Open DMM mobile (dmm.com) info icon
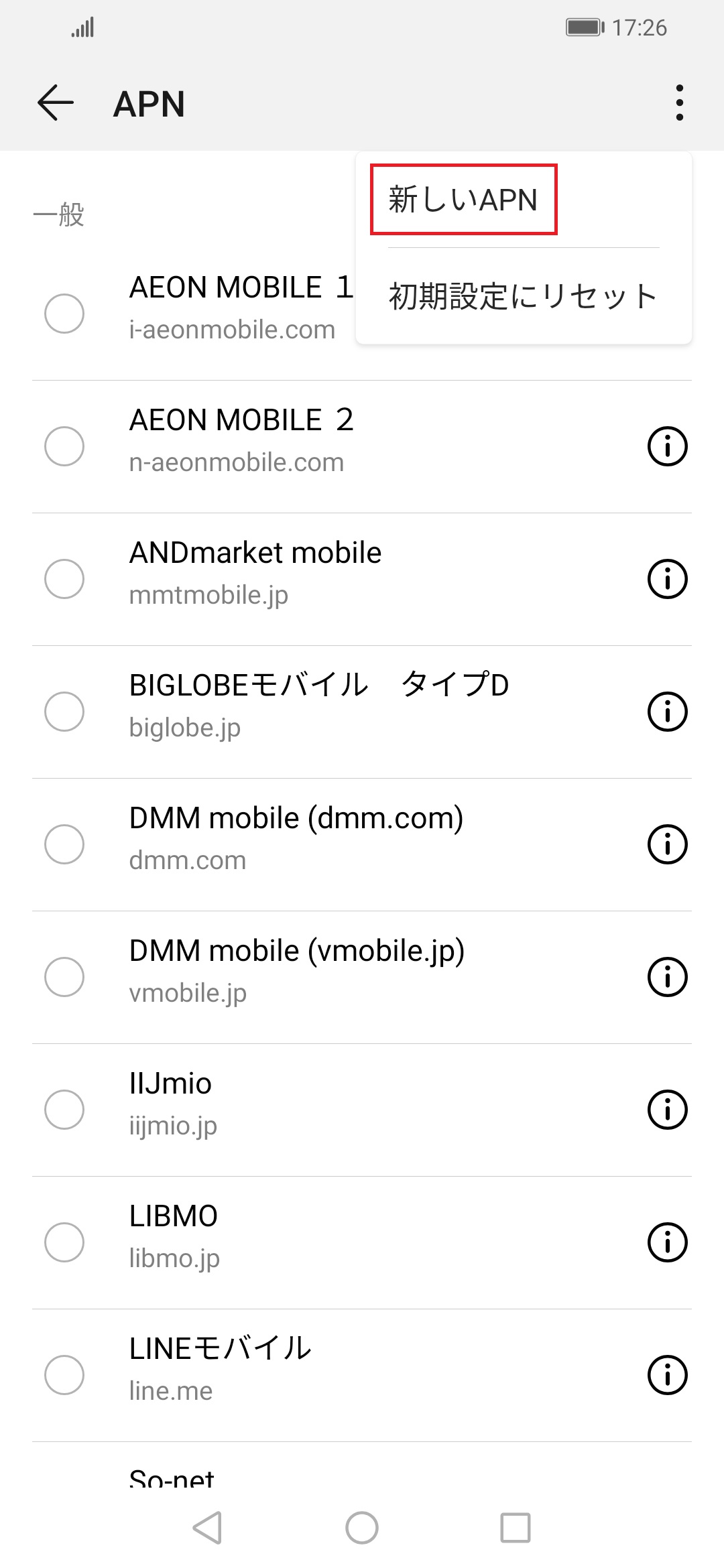The width and height of the screenshot is (724, 1568). tap(666, 843)
